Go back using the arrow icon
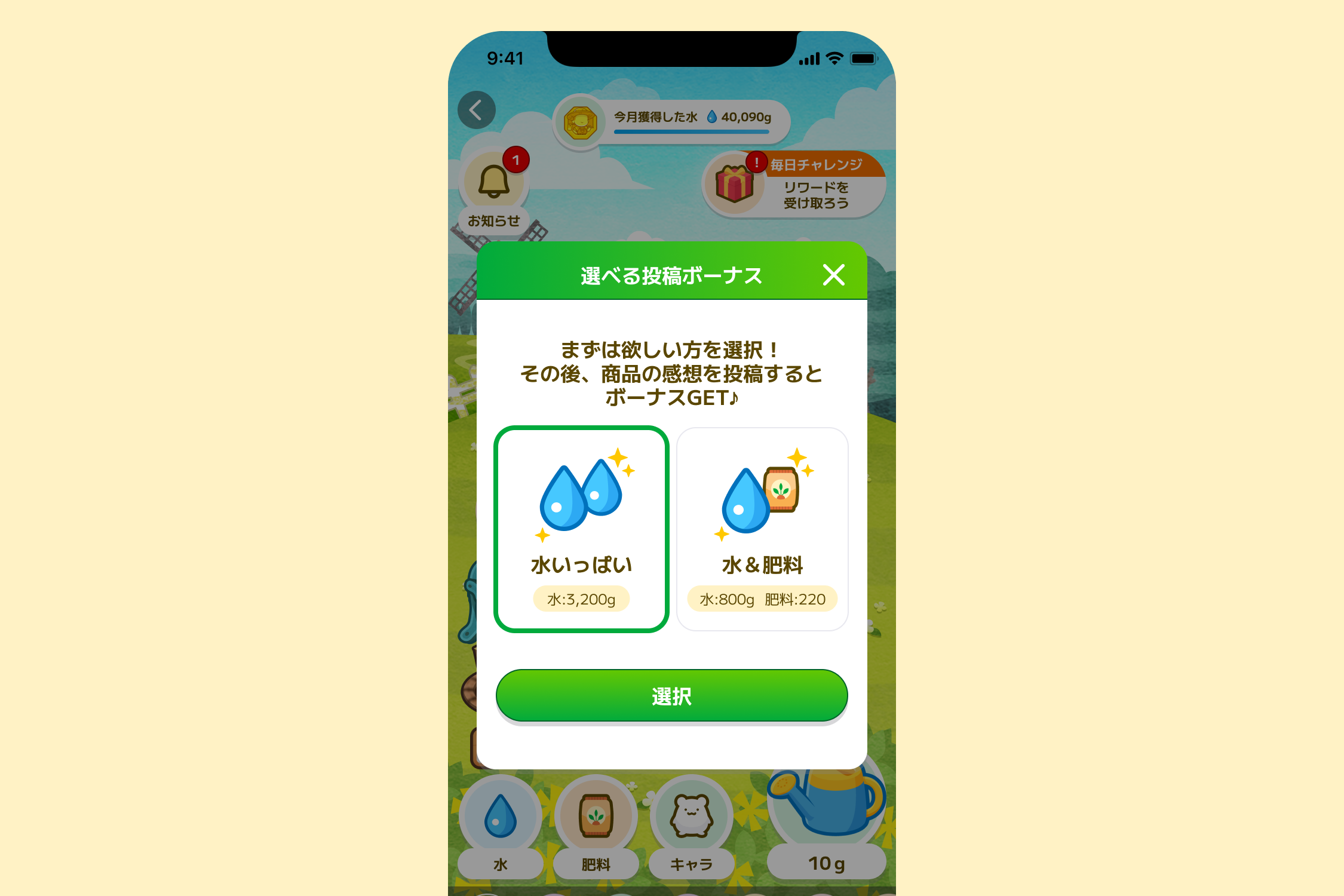This screenshot has width=1344, height=896. pyautogui.click(x=476, y=110)
